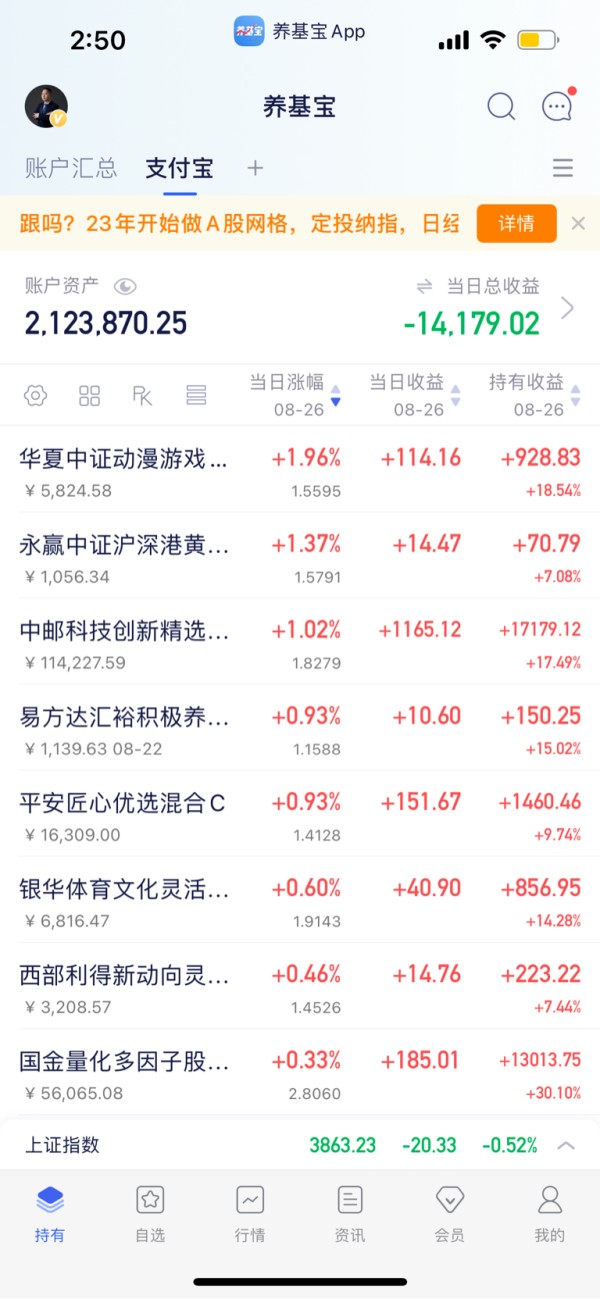The width and height of the screenshot is (600, 1299).
Task: Open the 我的 tab
Action: coord(549,1214)
